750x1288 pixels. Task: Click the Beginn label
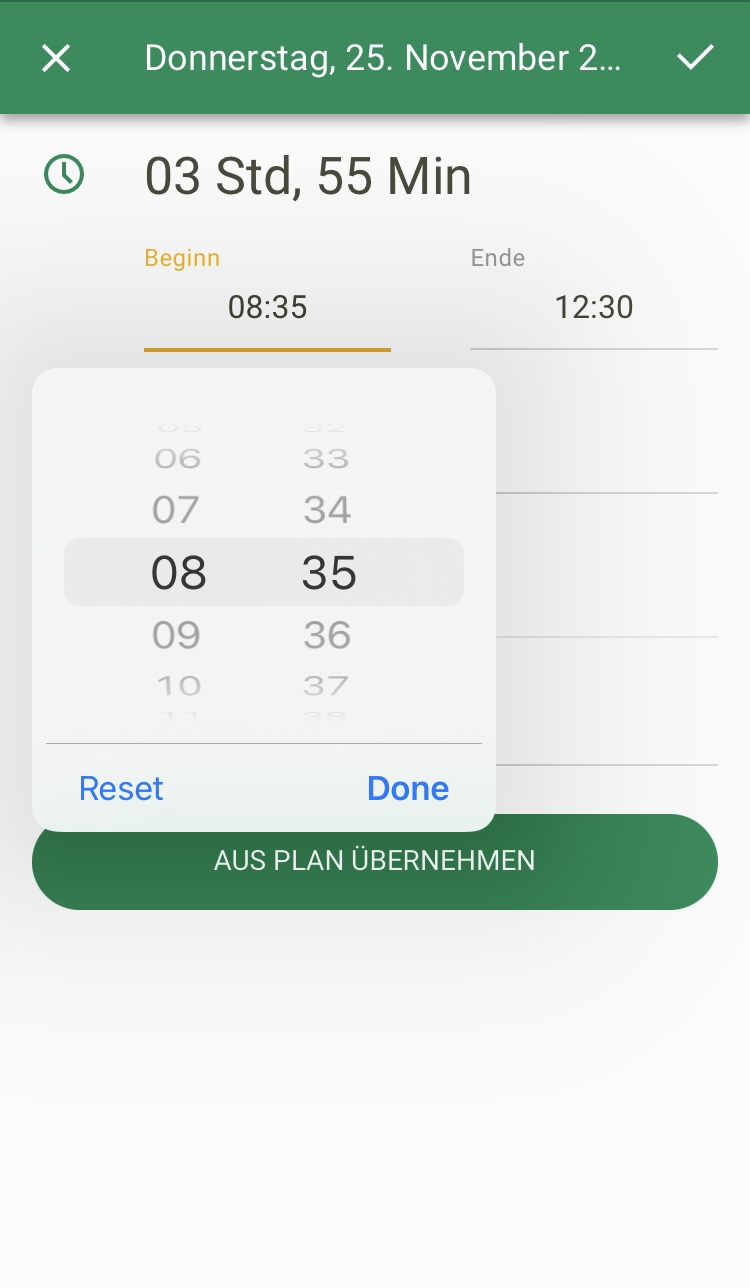[x=182, y=257]
